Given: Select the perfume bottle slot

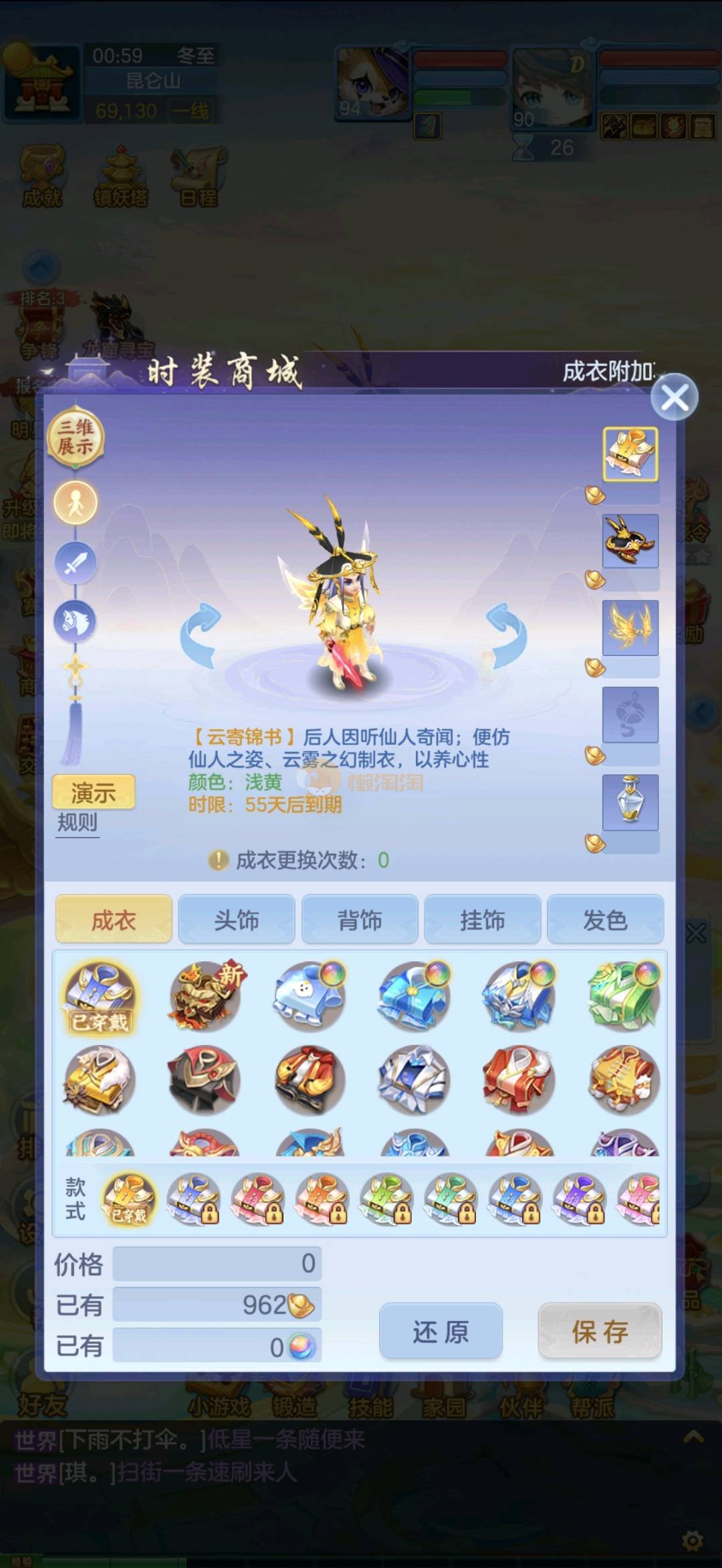Looking at the screenshot, I should (630, 802).
